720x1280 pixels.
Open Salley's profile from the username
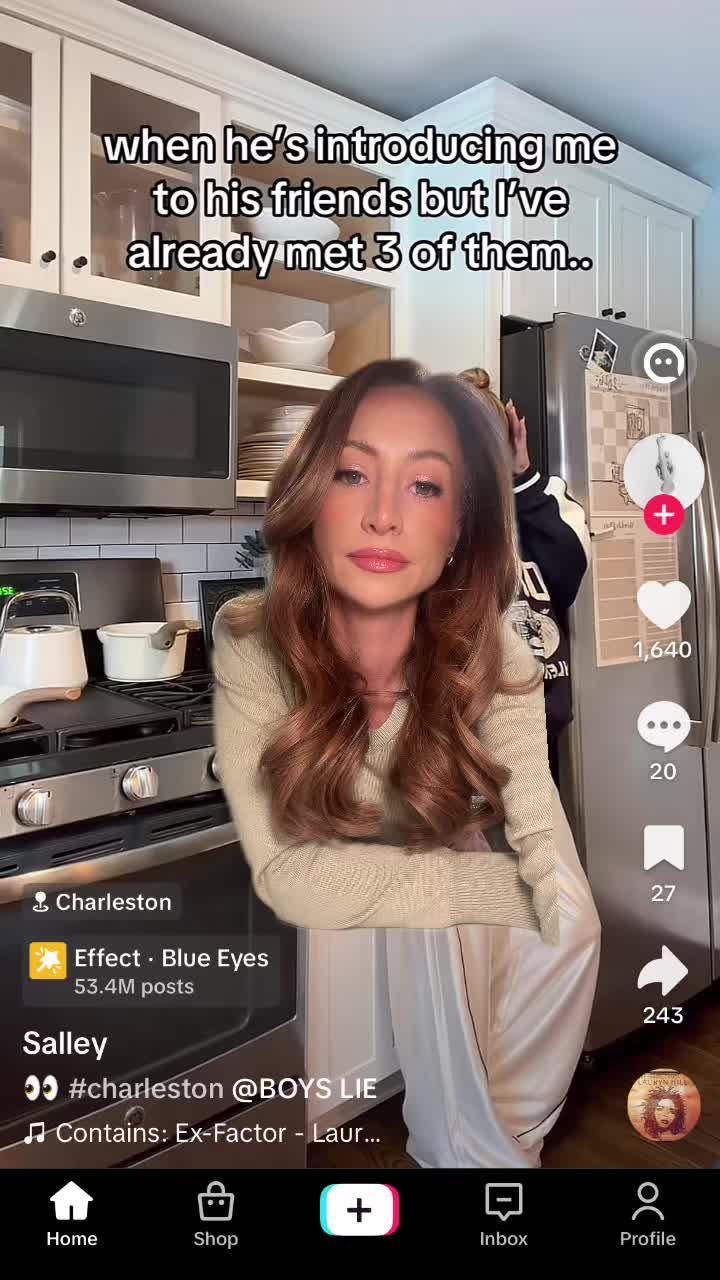click(x=65, y=1043)
